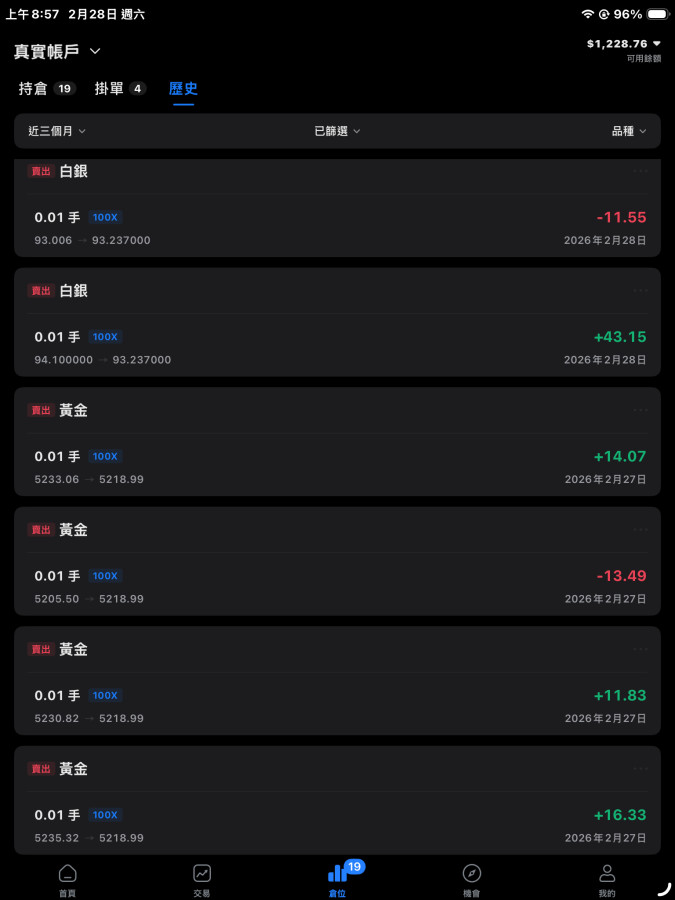Image resolution: width=675 pixels, height=900 pixels.
Task: Go to the 我的 profile tab
Action: (607, 878)
